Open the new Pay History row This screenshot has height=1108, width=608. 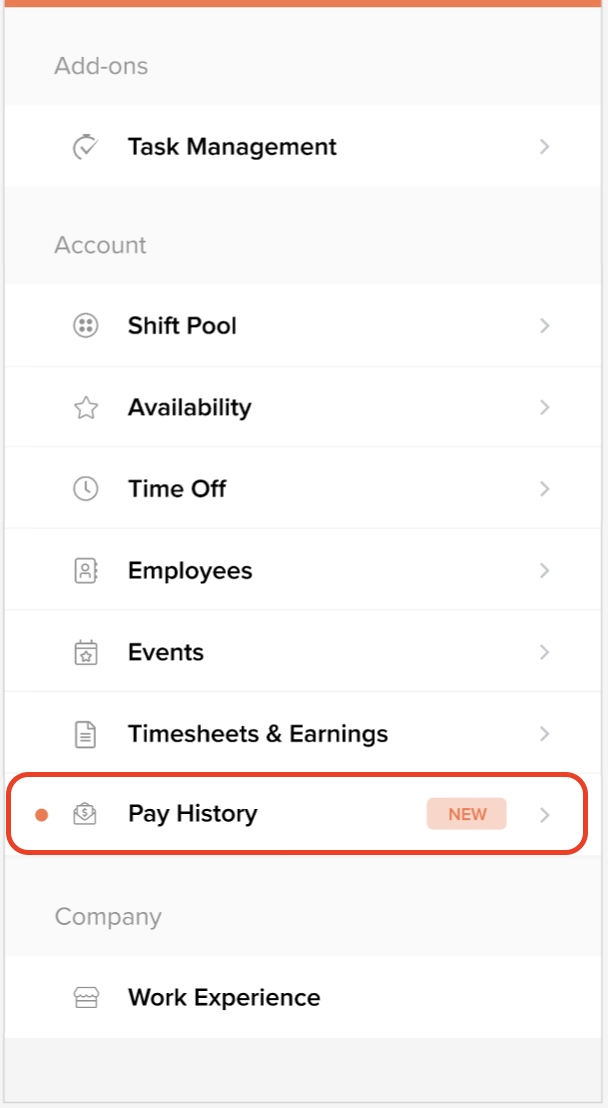[297, 814]
